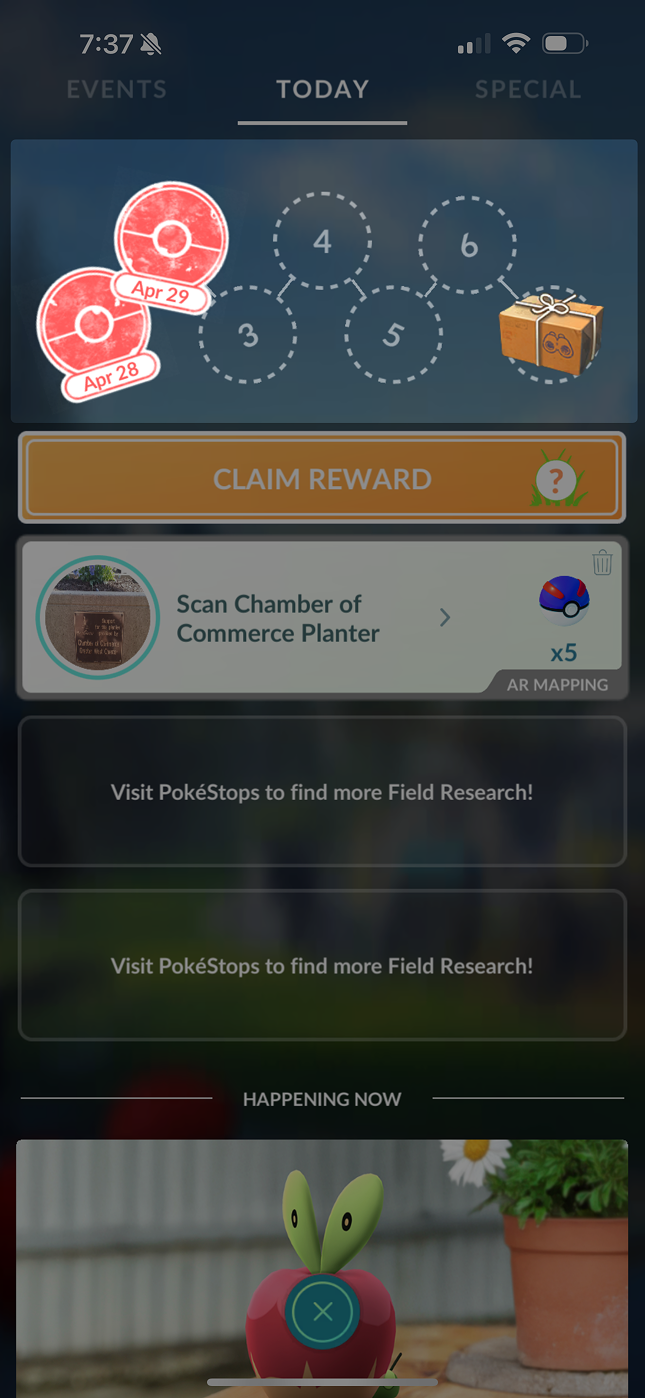
Task: Open Scan Chamber of Commerce Planter task
Action: [300, 618]
